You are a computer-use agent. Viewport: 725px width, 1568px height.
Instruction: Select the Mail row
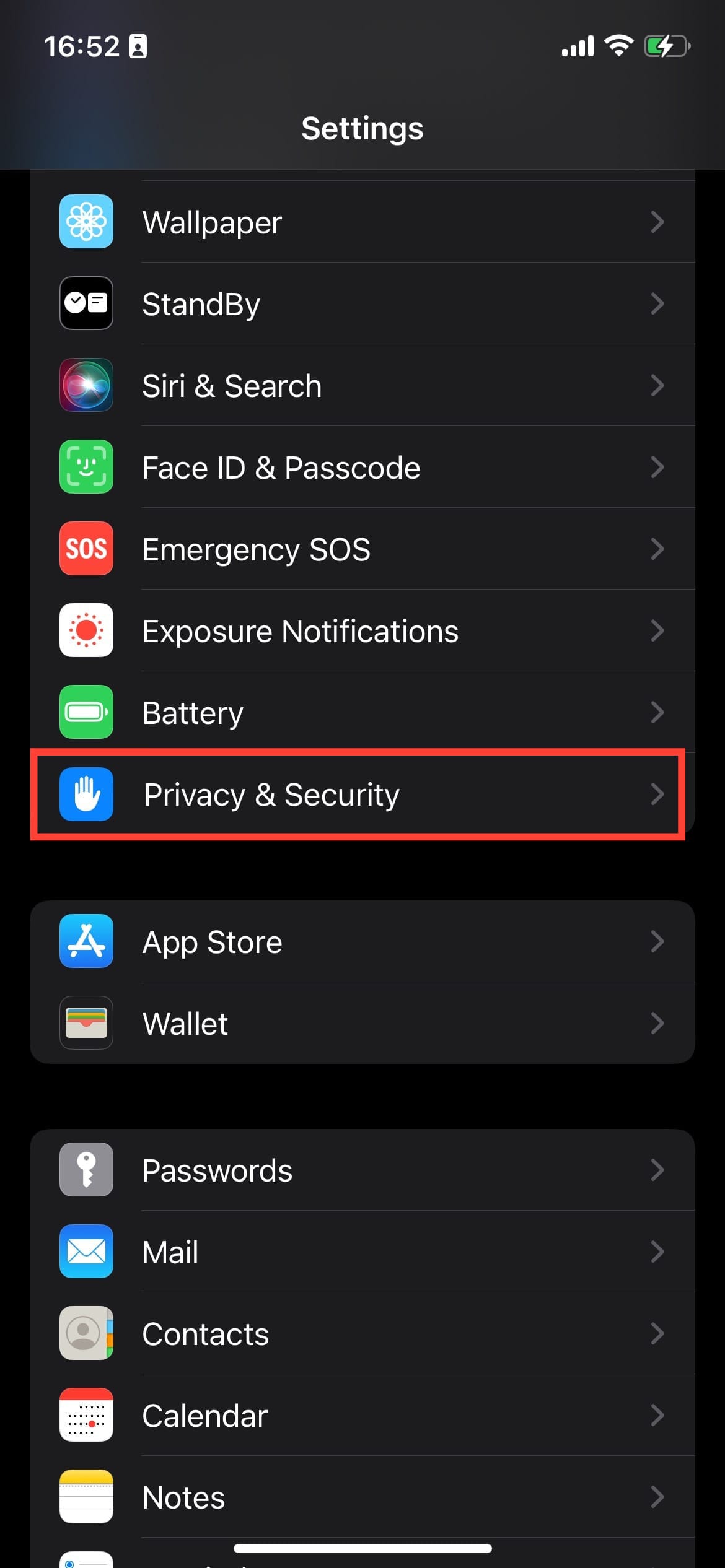[362, 1252]
